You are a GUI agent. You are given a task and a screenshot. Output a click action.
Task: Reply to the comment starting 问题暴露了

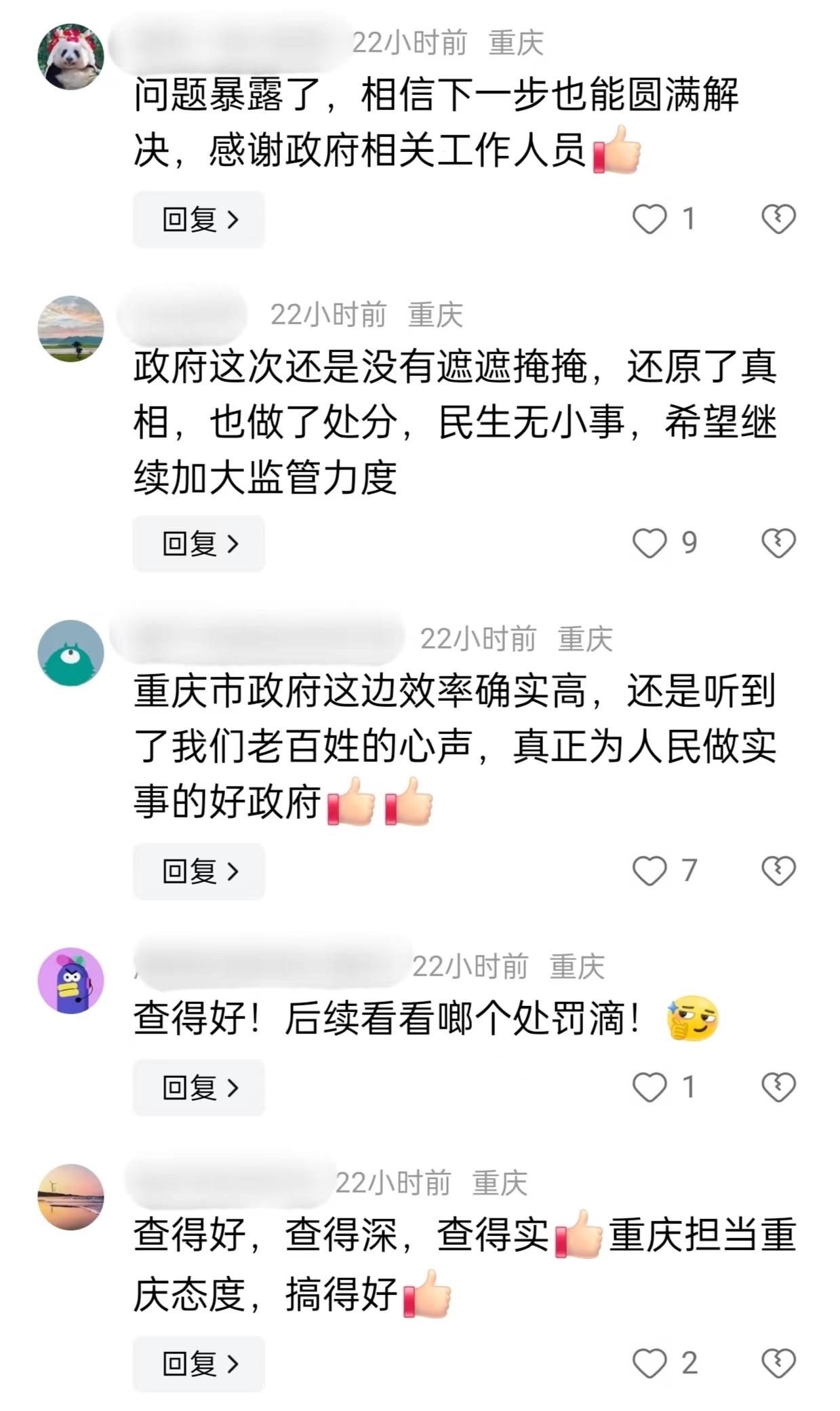click(199, 219)
